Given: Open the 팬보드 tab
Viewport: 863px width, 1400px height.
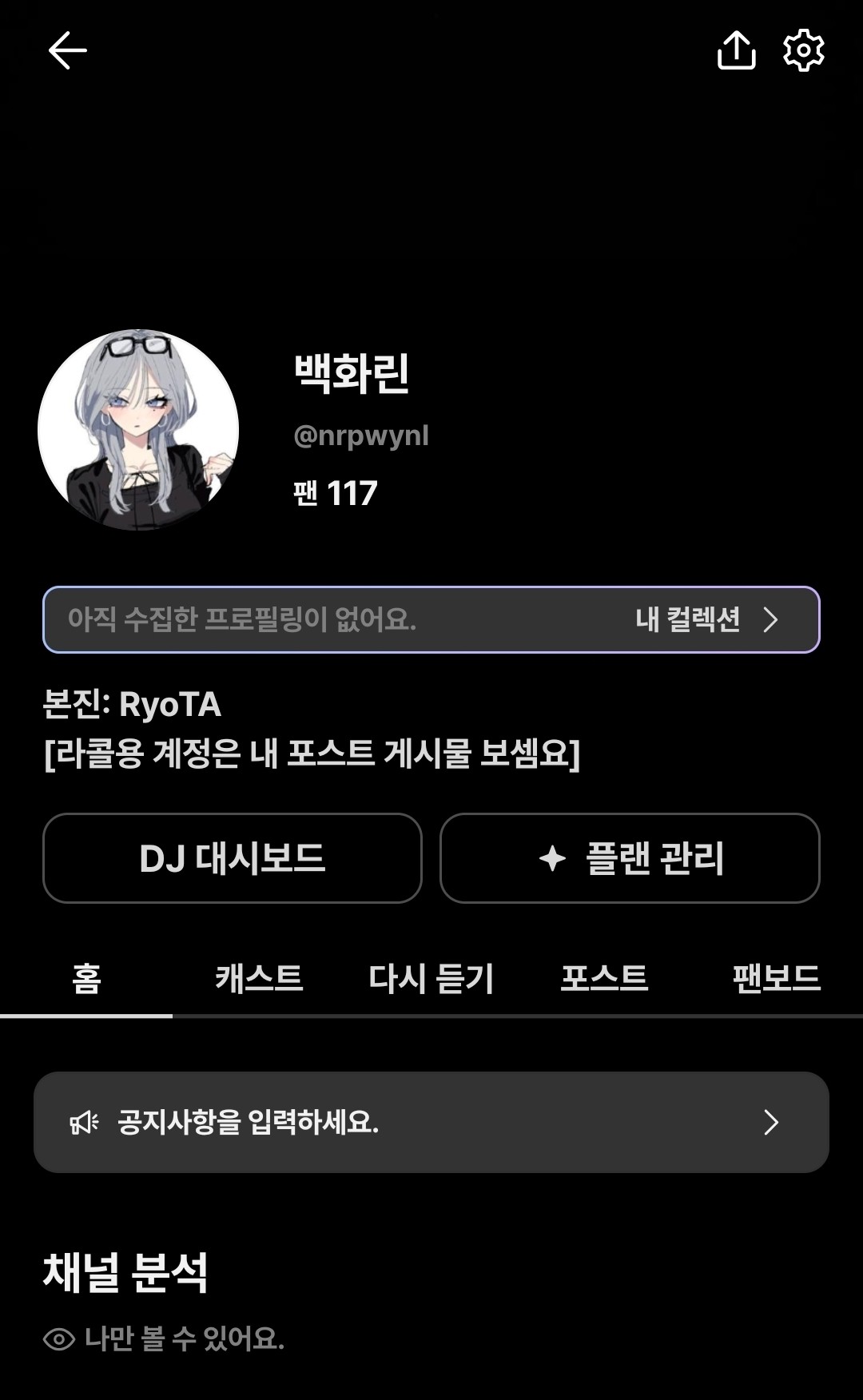Looking at the screenshot, I should (x=777, y=978).
